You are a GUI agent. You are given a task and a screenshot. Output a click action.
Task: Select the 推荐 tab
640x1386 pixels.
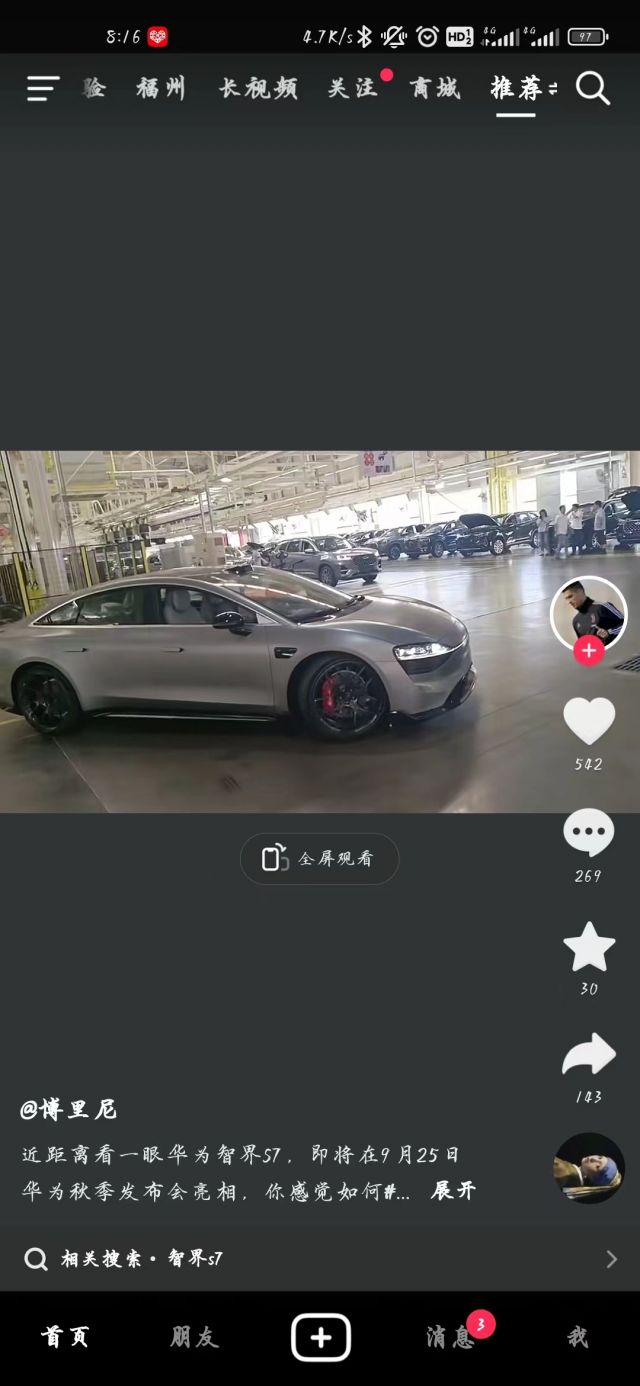pyautogui.click(x=516, y=88)
